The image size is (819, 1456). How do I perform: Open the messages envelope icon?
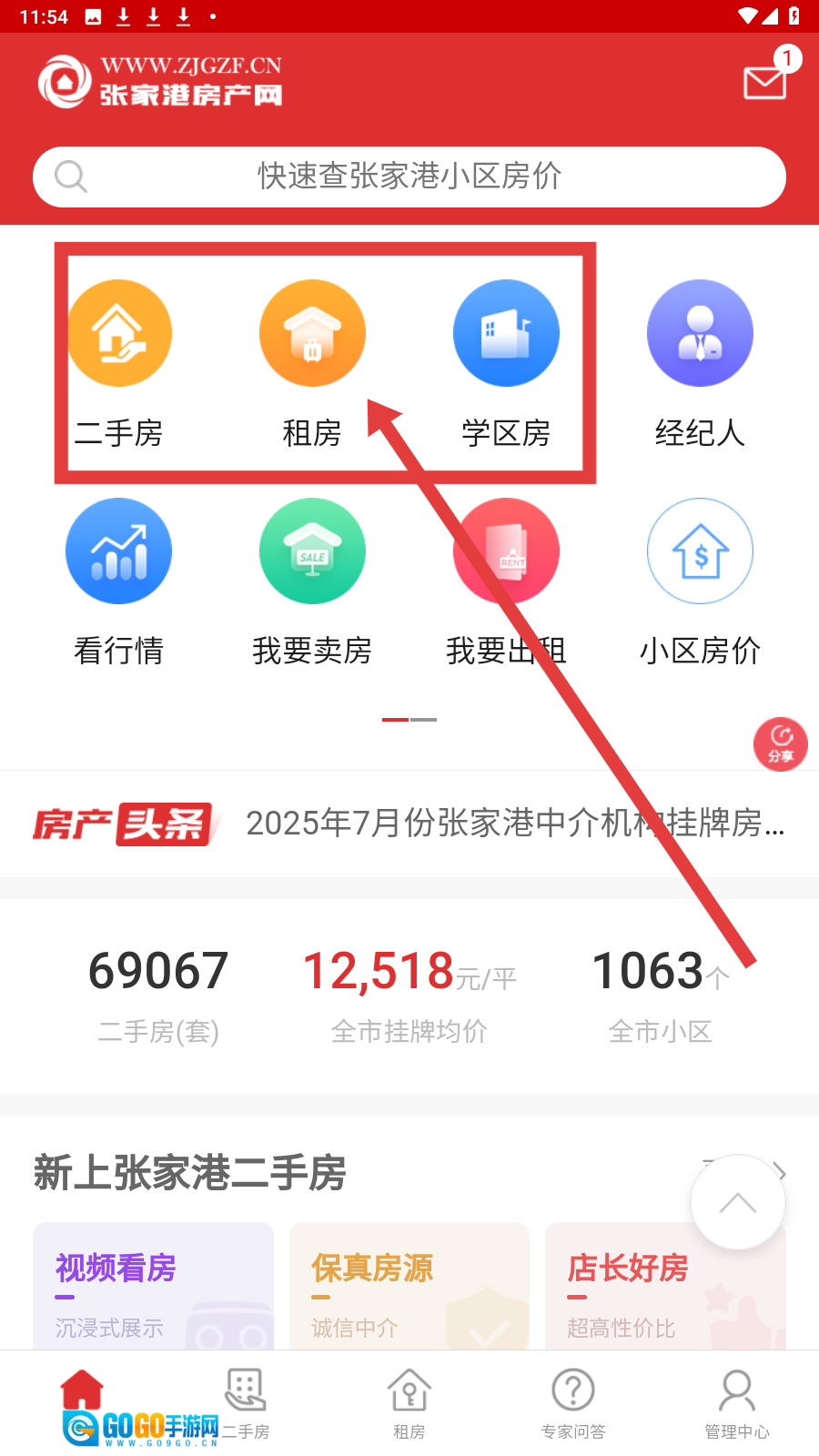[x=764, y=82]
